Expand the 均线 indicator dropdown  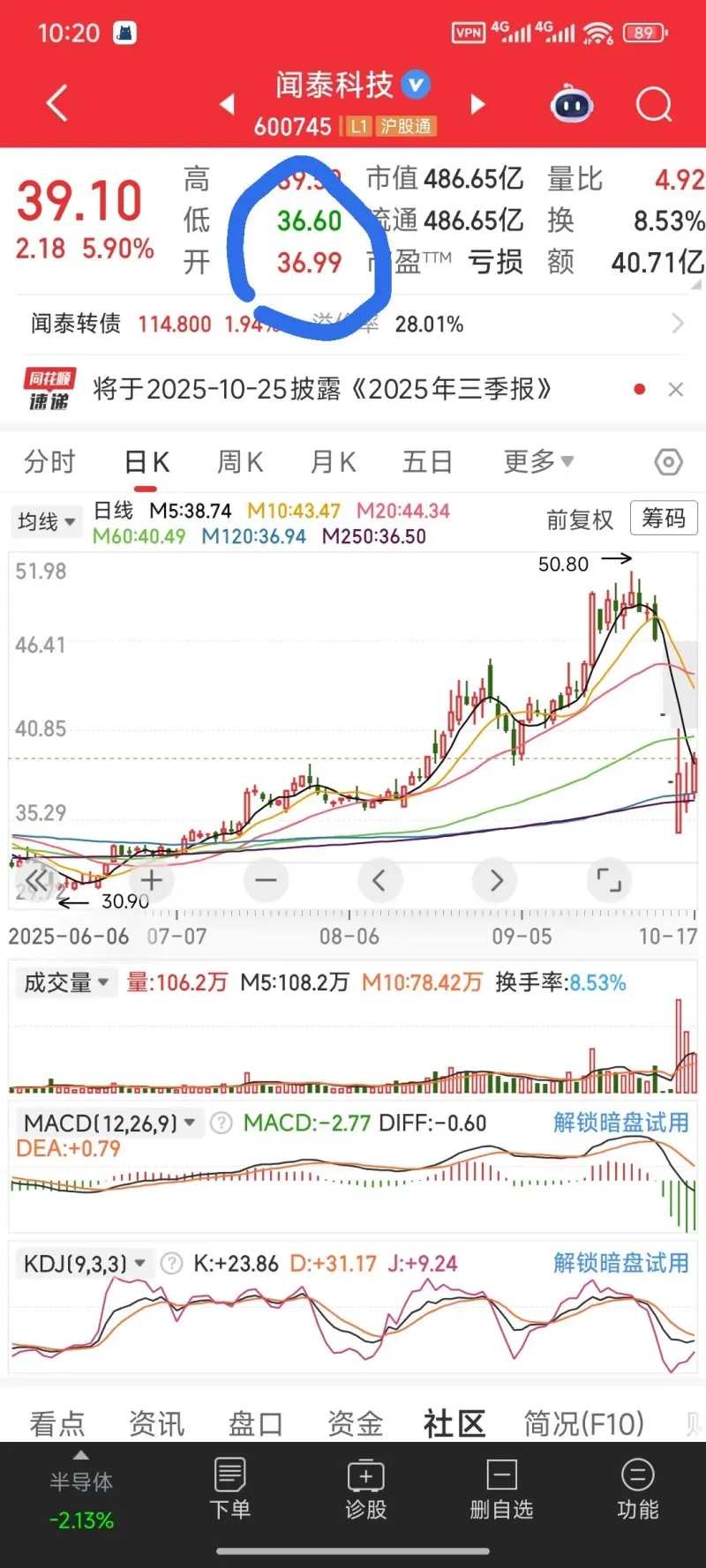click(46, 522)
